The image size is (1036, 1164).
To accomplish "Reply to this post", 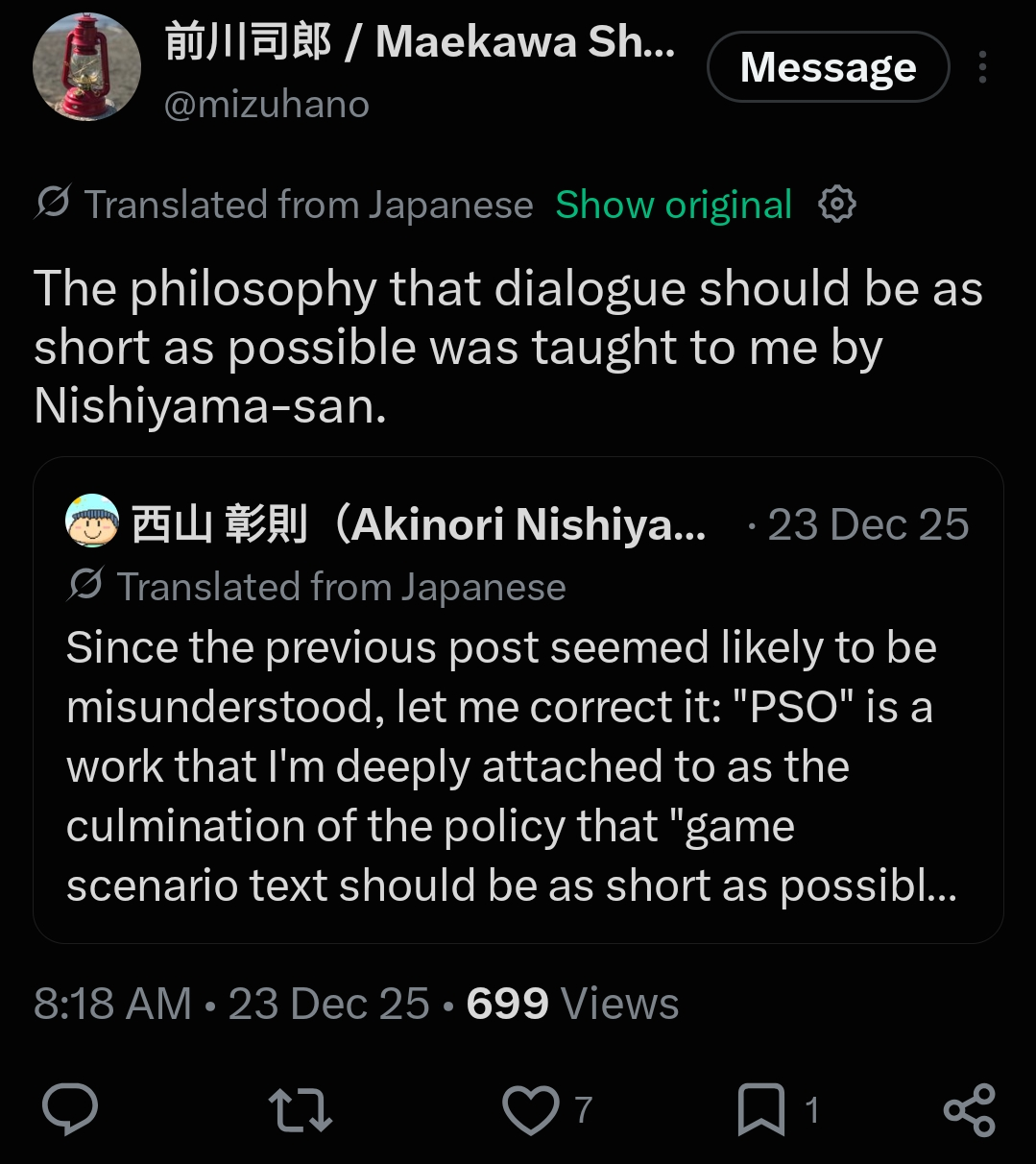I will pos(70,1109).
